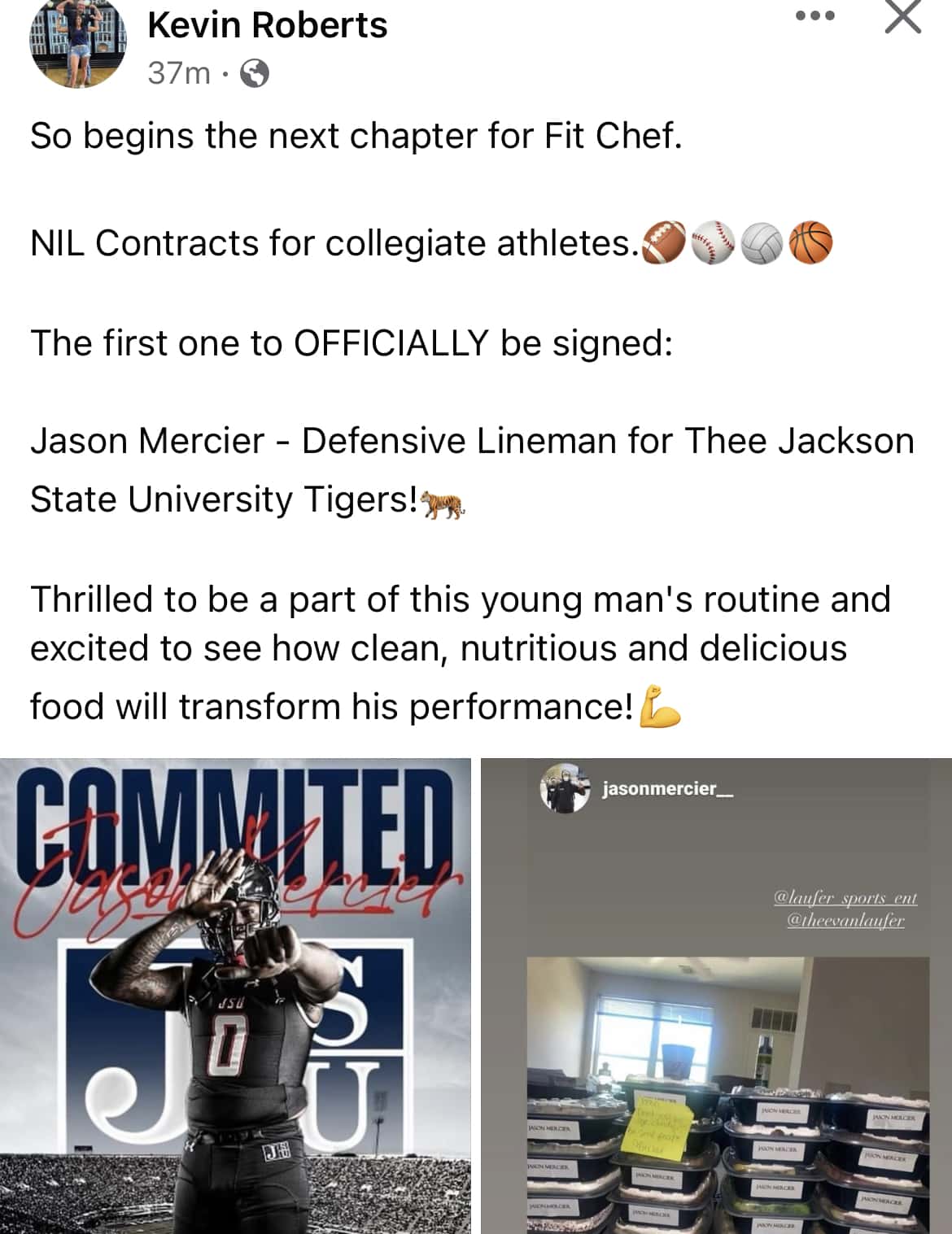View the jasonmercier__ meal prep photo
Image resolution: width=952 pixels, height=1234 pixels.
pyautogui.click(x=716, y=996)
